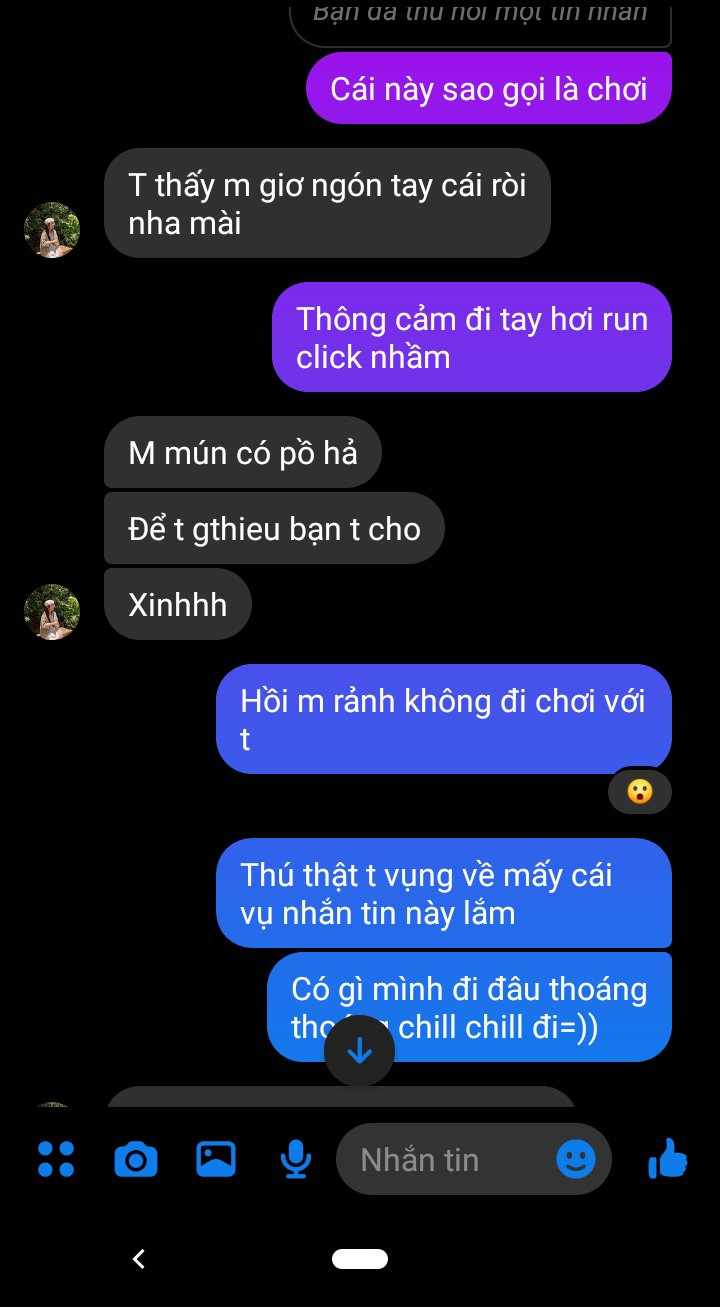
Task: Open the four-dot more actions menu
Action: click(x=56, y=1159)
